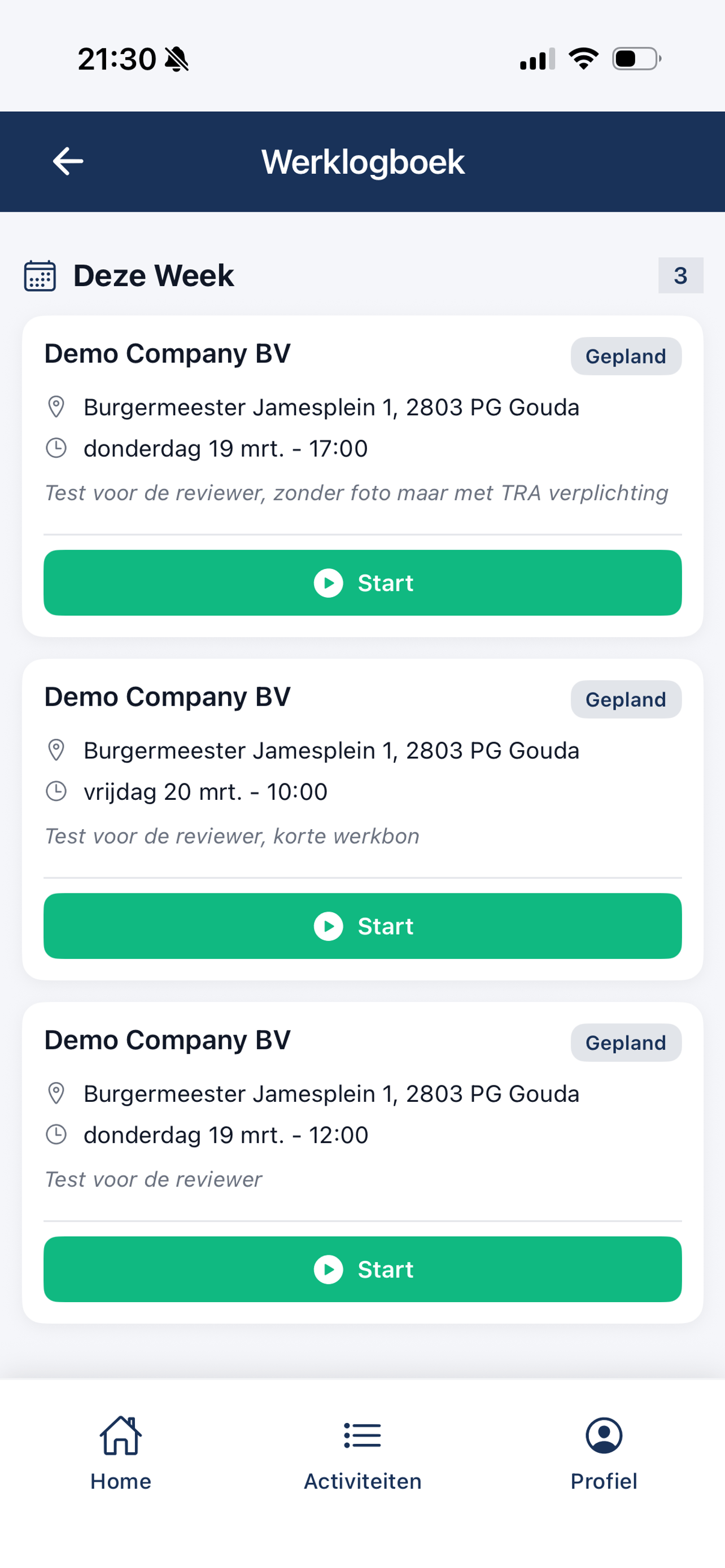Click the clock icon showing vrijdag 20 mrt. 10:00
This screenshot has height=1568, width=725.
click(56, 791)
